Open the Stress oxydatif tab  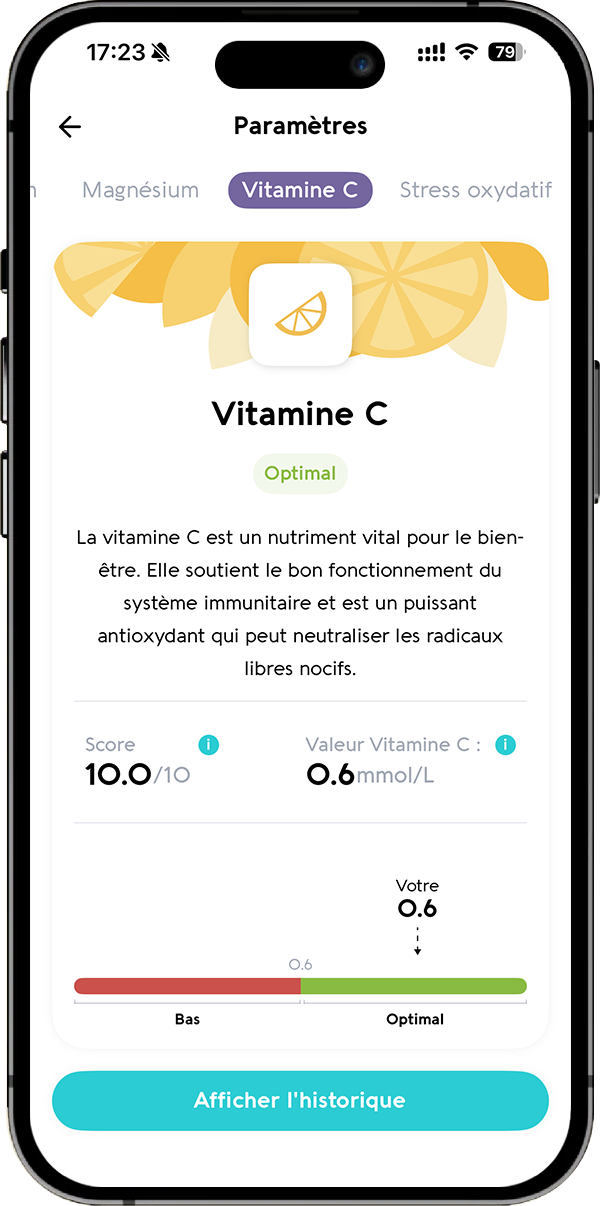coord(475,190)
